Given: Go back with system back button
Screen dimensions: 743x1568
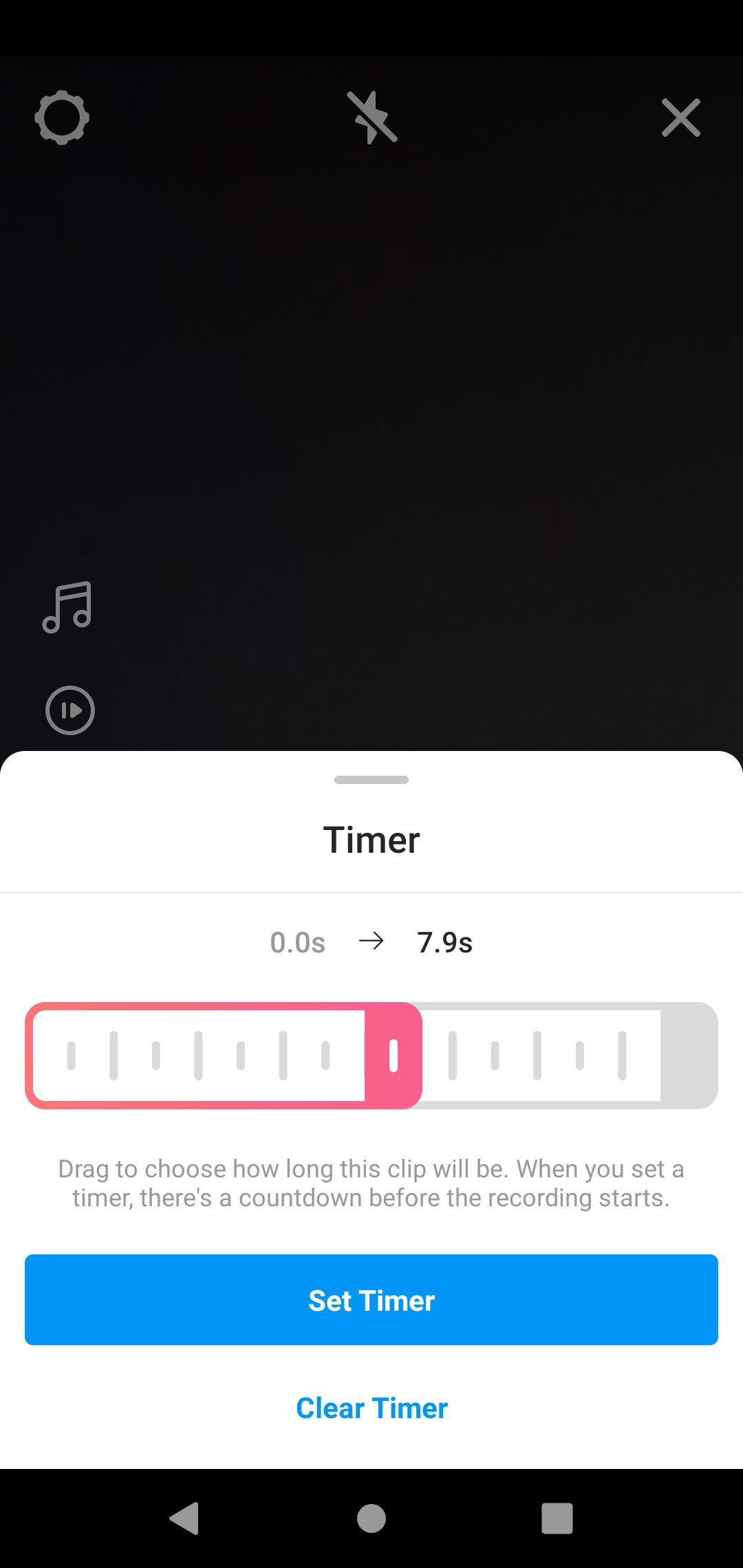Looking at the screenshot, I should 184,1518.
